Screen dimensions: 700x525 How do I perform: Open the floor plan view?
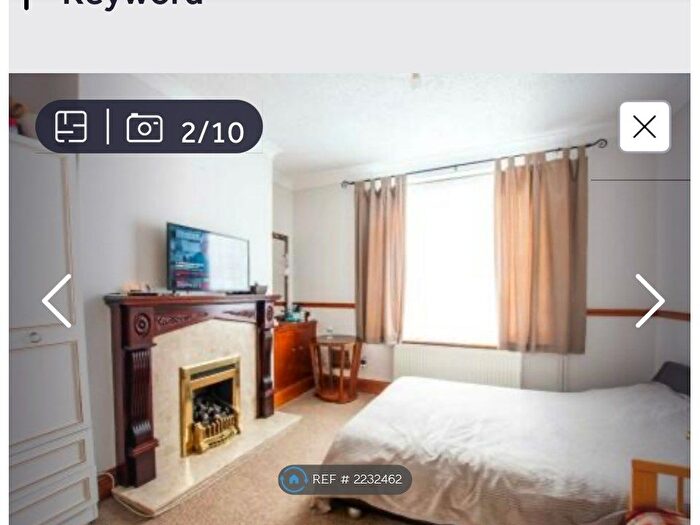pos(71,127)
